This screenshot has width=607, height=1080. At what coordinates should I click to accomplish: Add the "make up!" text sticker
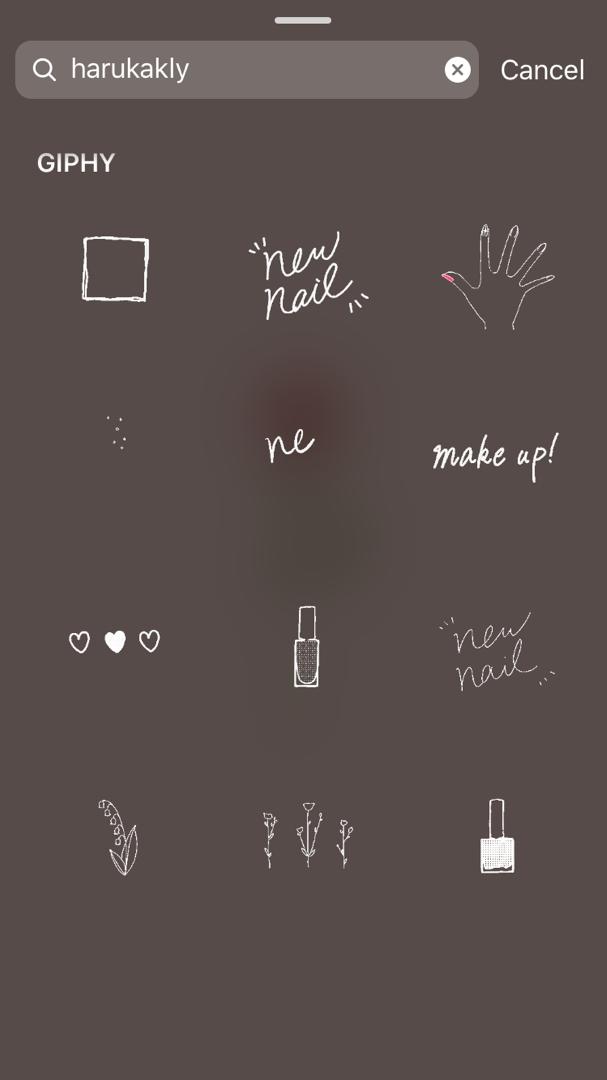494,456
